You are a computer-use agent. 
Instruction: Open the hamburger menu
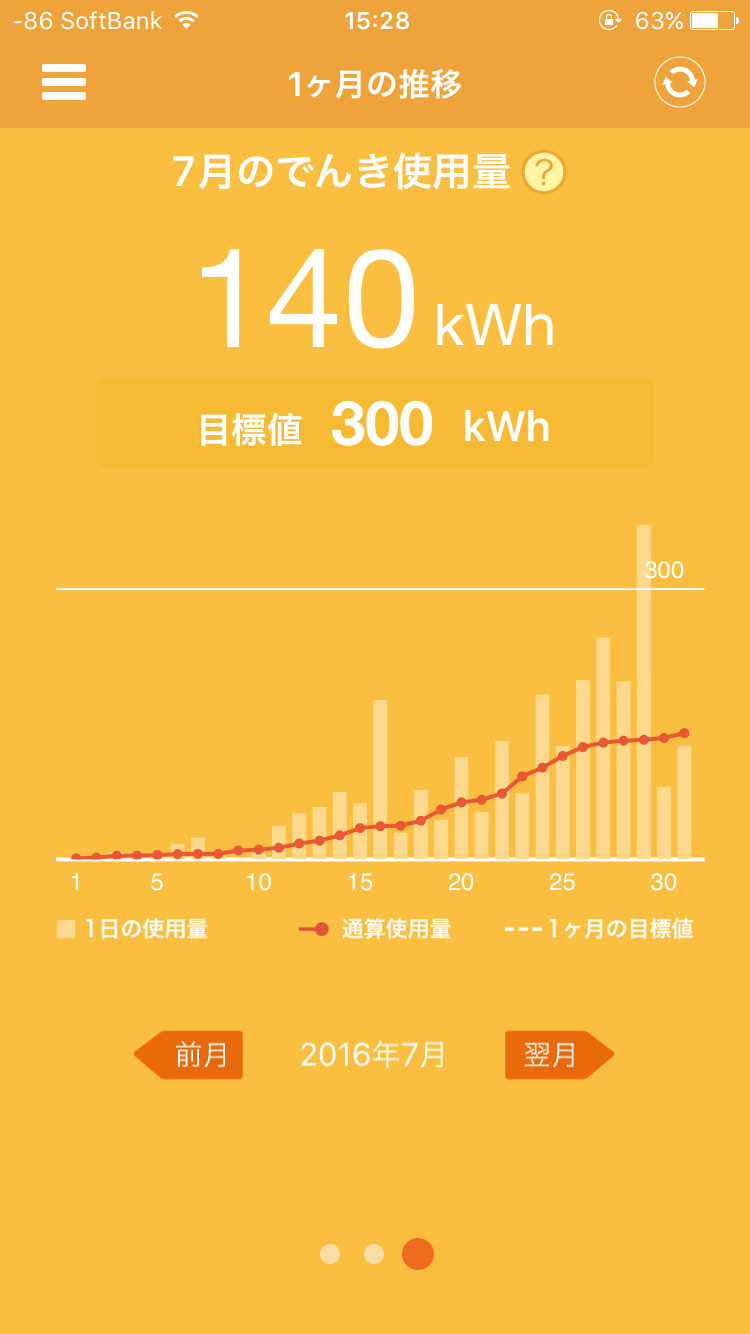(x=64, y=82)
